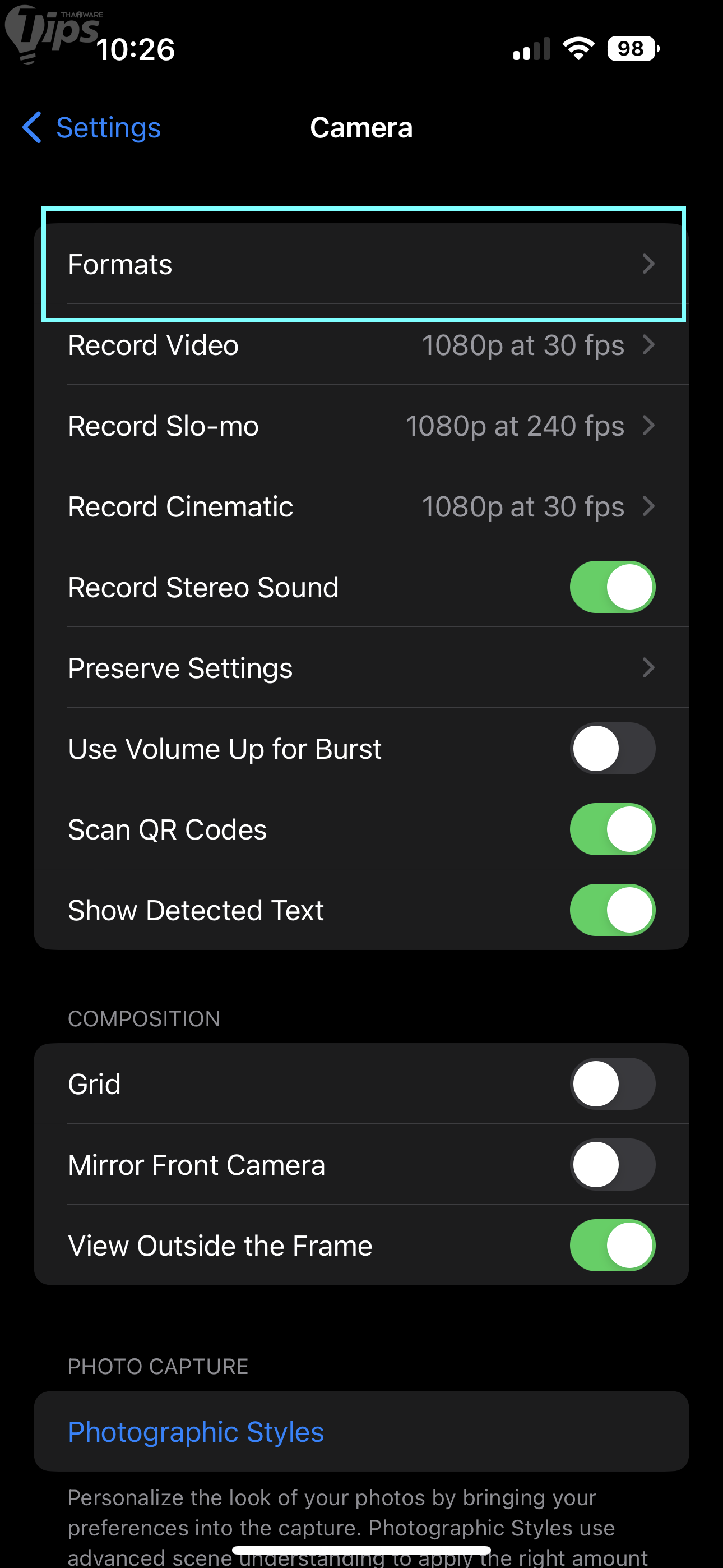Go back to Settings

click(92, 128)
